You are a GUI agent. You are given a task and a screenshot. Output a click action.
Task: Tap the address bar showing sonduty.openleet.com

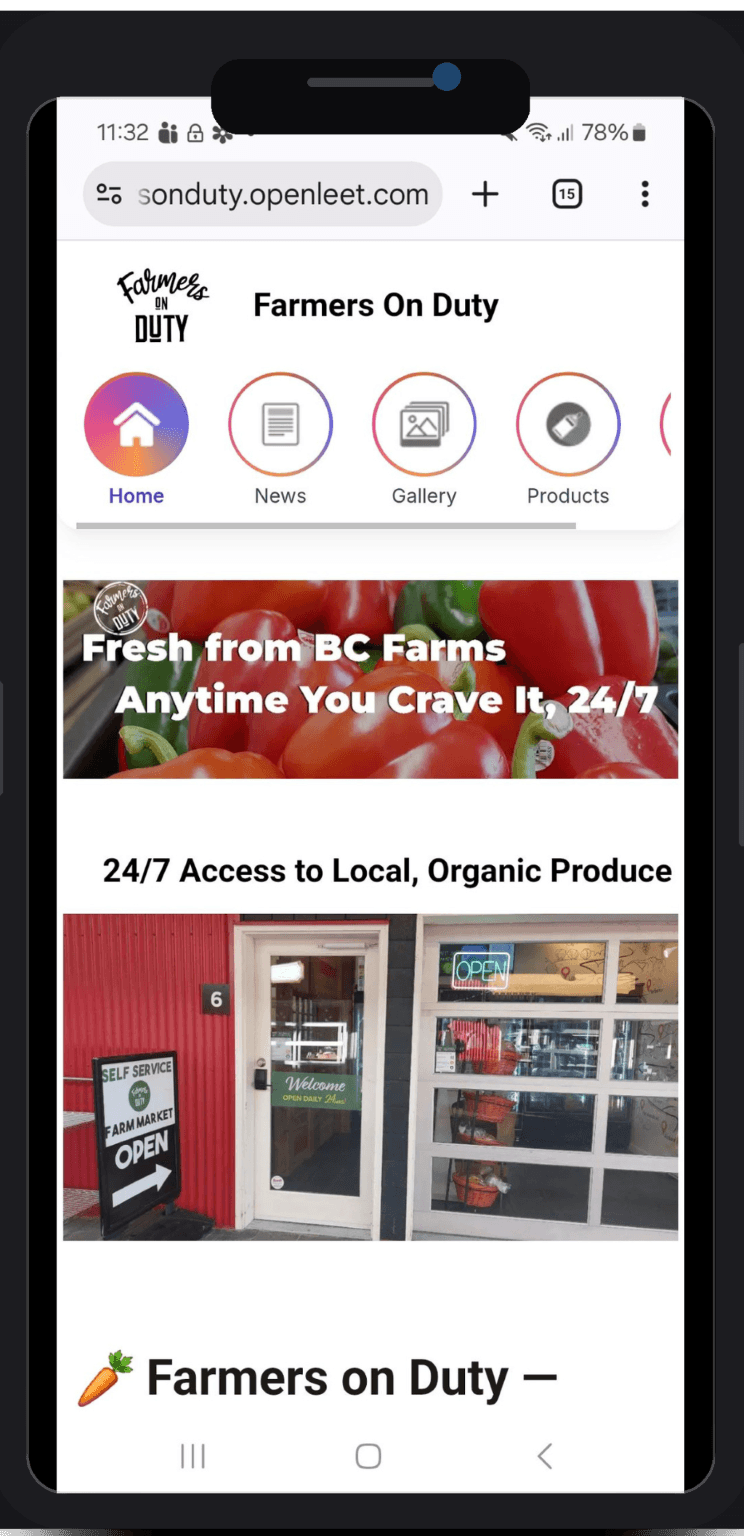click(x=290, y=194)
